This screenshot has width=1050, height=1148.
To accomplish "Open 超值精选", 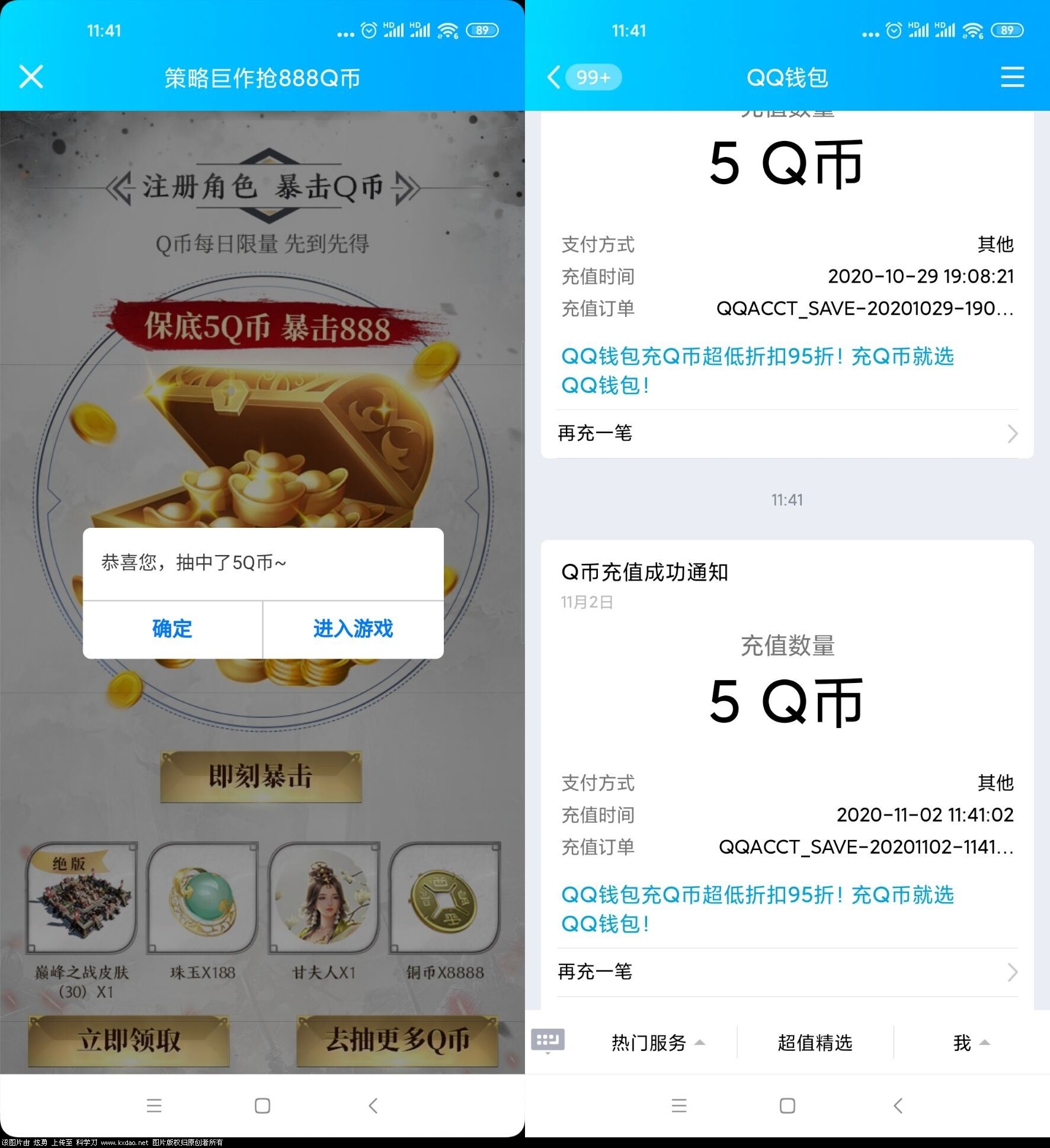I will [815, 1043].
